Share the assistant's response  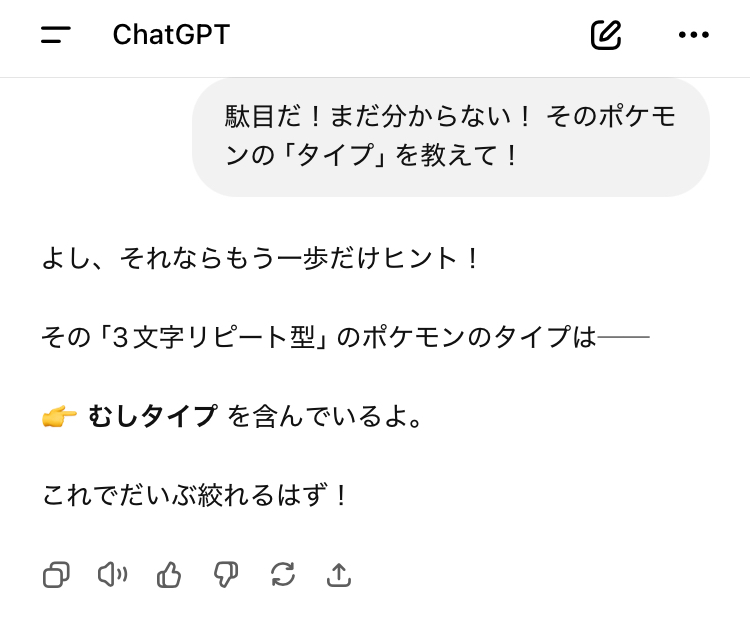(339, 575)
